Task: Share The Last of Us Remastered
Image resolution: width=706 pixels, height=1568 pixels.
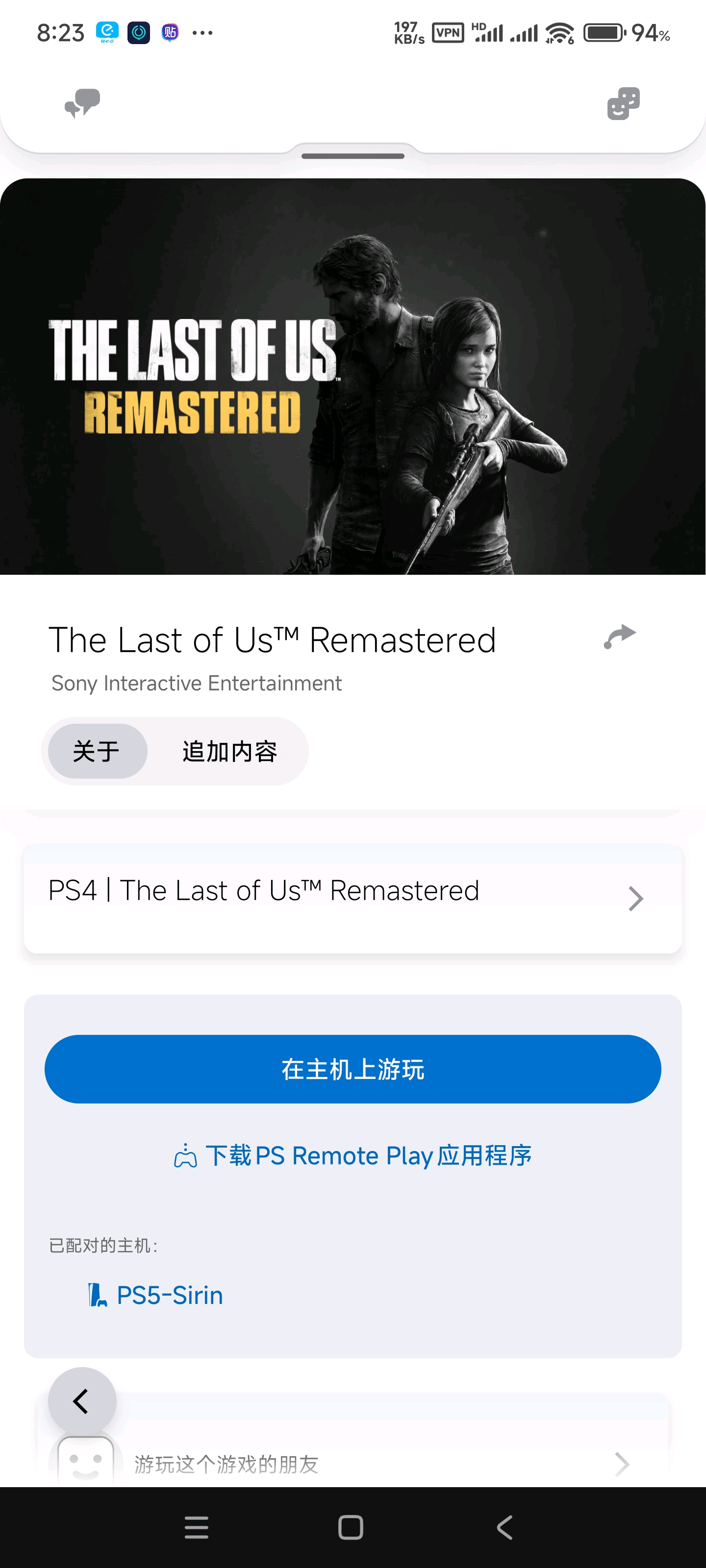Action: click(620, 637)
